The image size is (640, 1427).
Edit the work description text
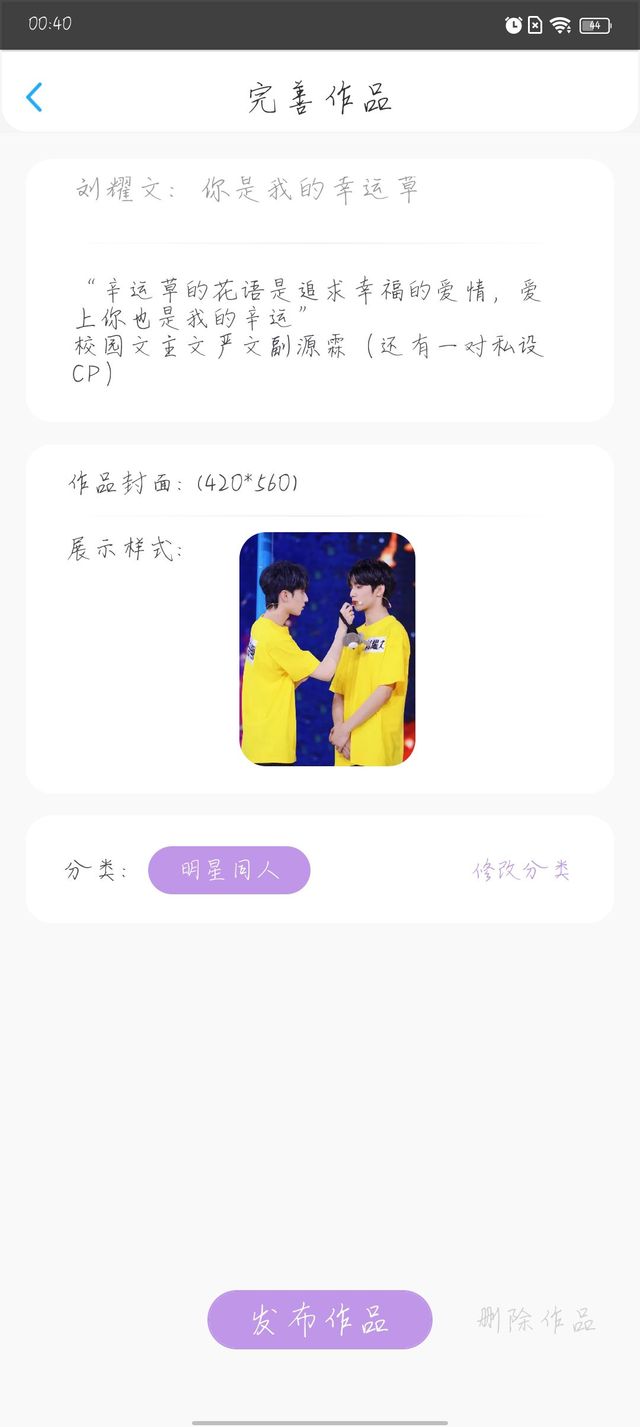pyautogui.click(x=308, y=331)
